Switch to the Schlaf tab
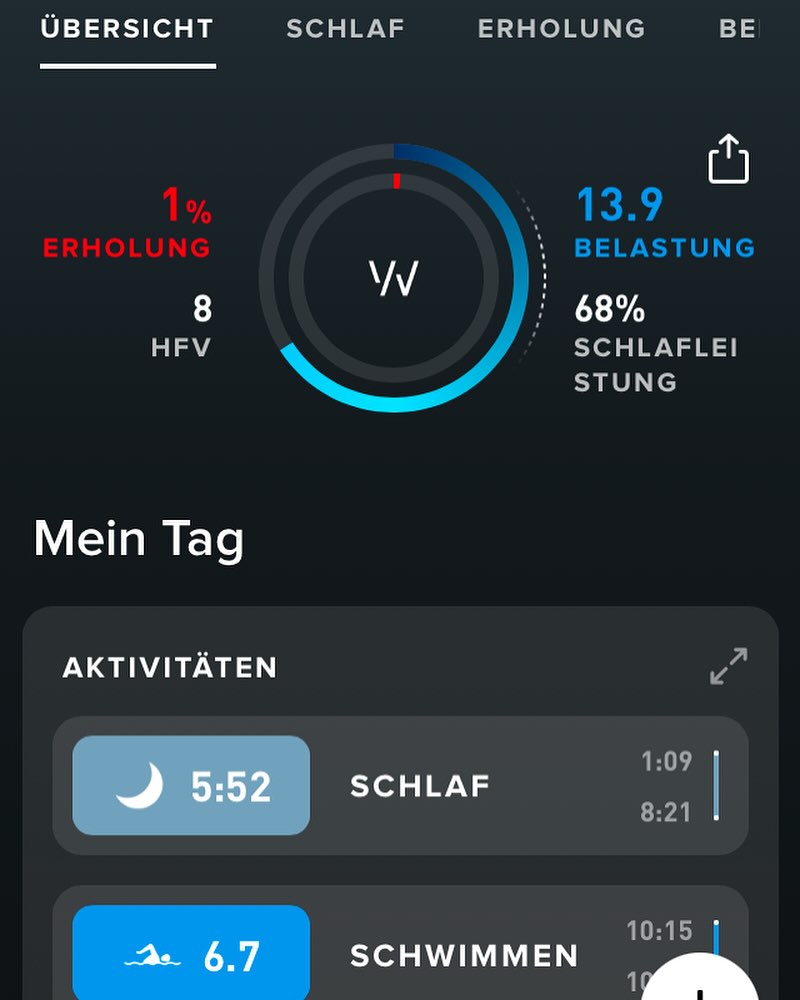The image size is (800, 1000). [345, 29]
